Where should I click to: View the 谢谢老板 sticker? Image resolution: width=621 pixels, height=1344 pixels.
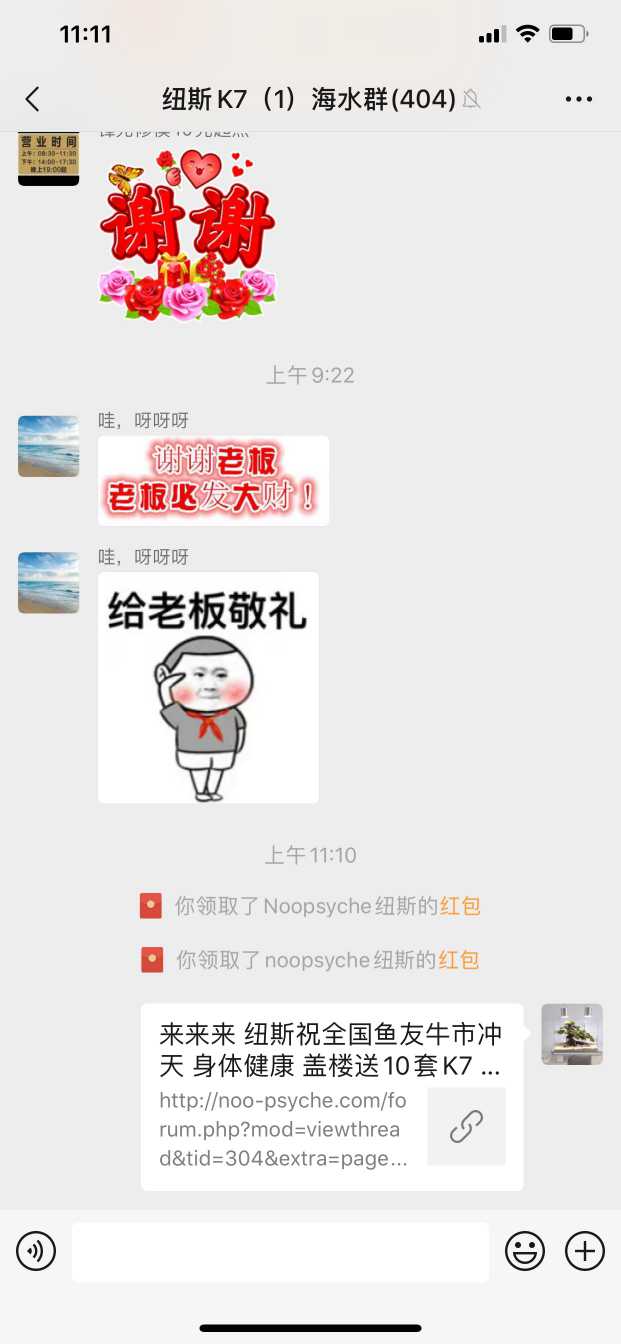(213, 480)
